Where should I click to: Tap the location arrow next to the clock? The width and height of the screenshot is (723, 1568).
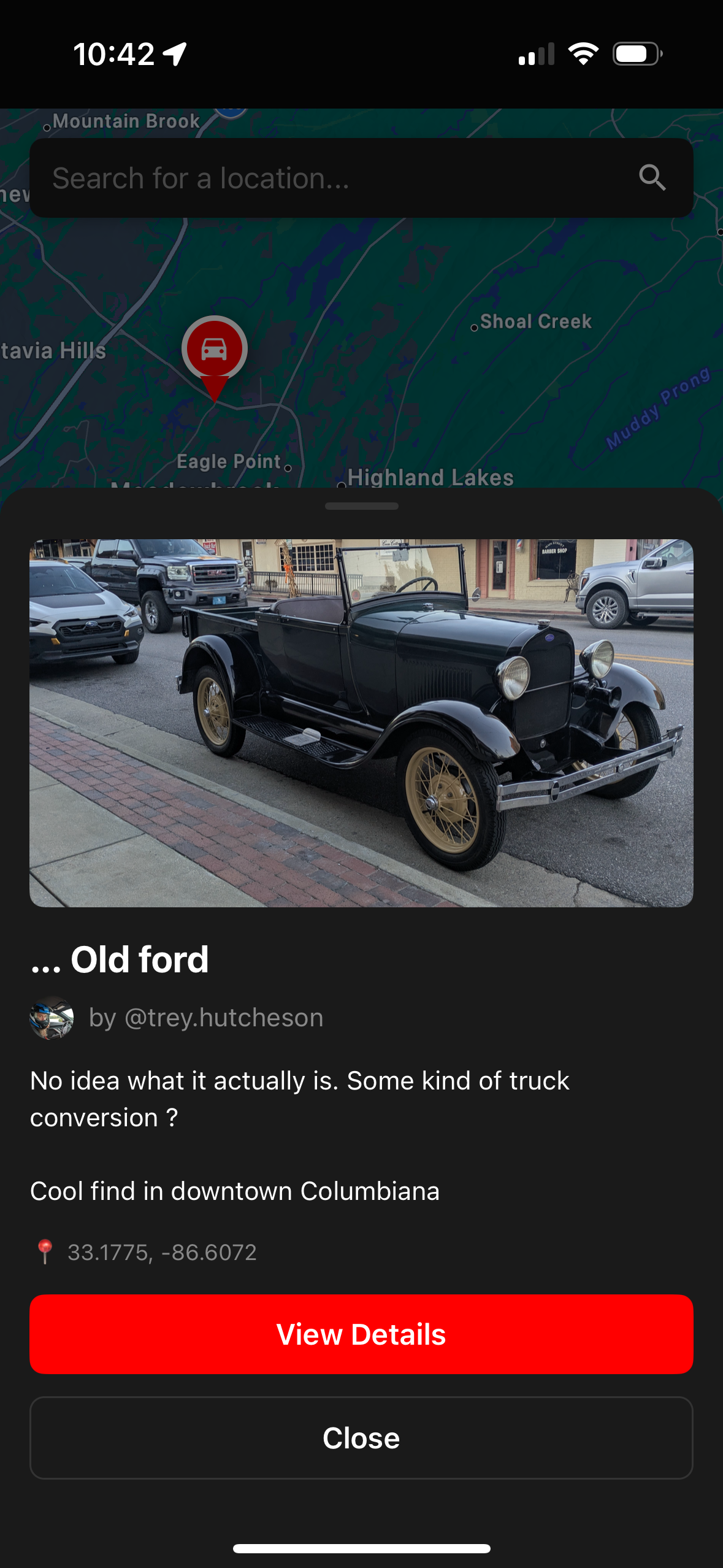pos(174,55)
